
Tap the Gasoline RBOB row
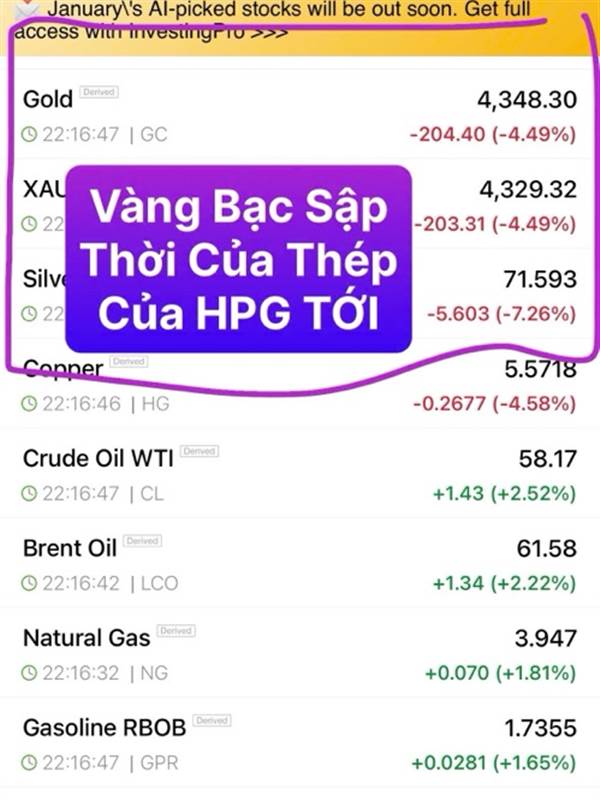300,743
